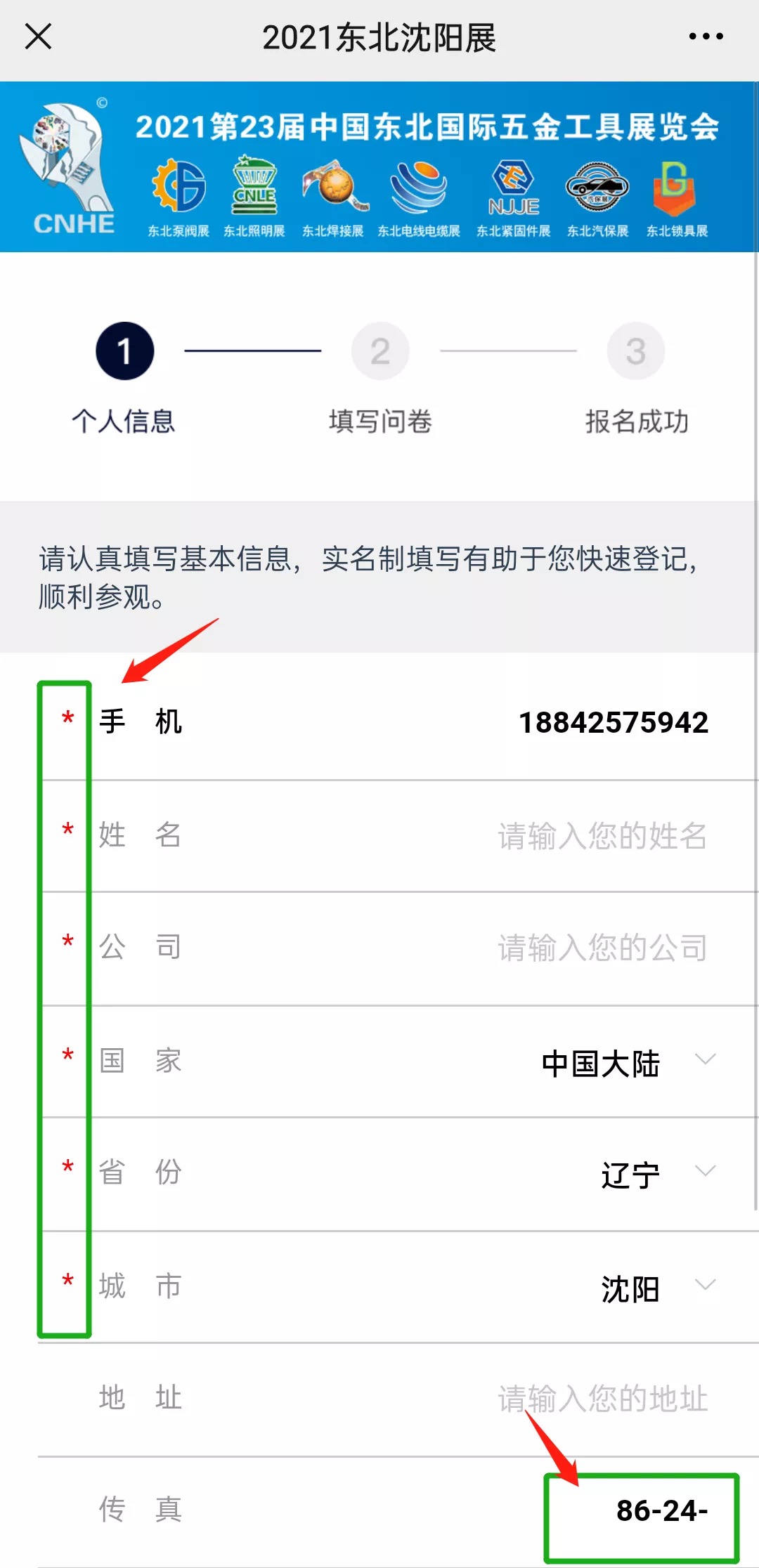Open the three-dot overflow menu
The image size is (759, 1568).
coord(706,37)
